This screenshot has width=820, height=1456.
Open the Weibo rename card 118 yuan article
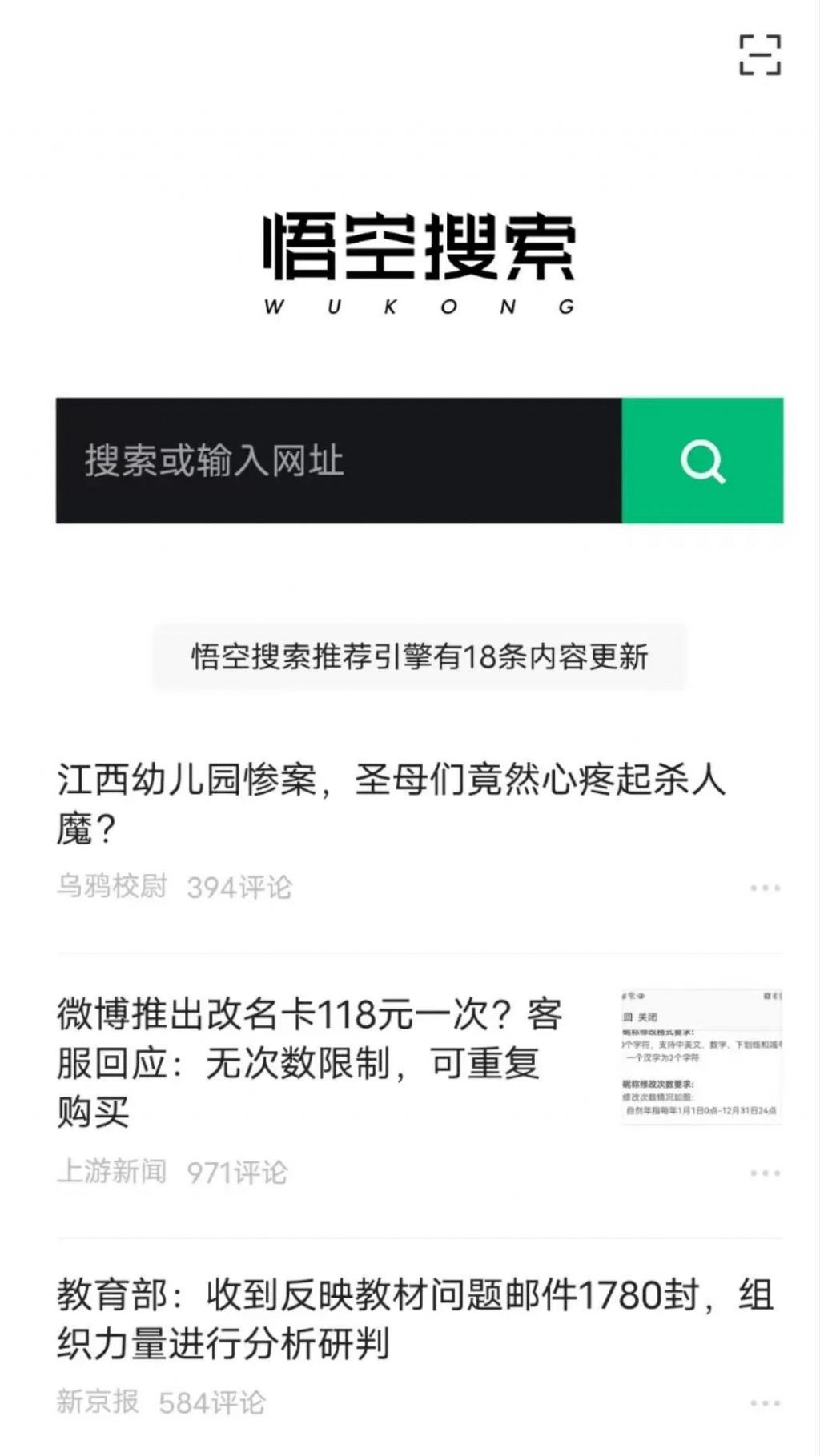tap(309, 1062)
